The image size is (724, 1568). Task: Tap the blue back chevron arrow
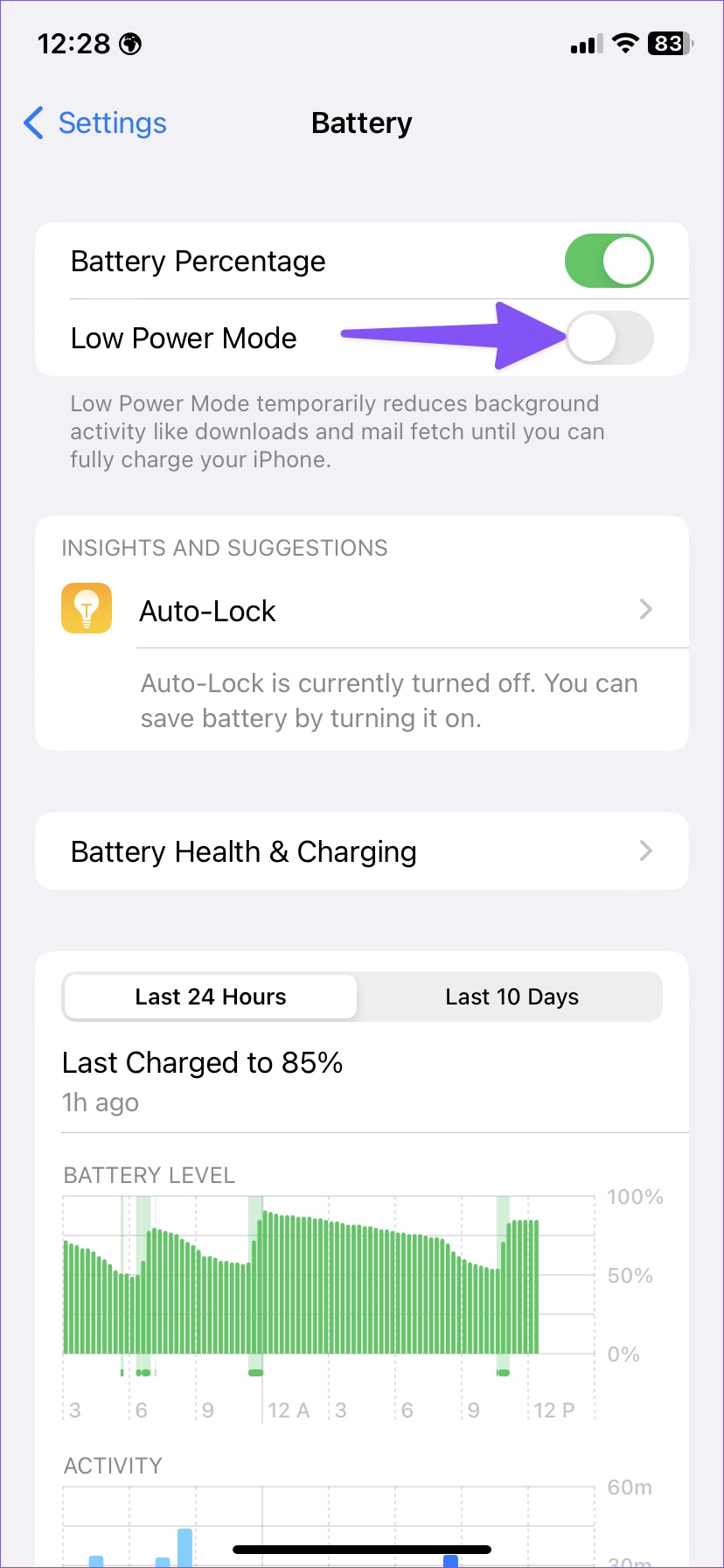[x=33, y=123]
